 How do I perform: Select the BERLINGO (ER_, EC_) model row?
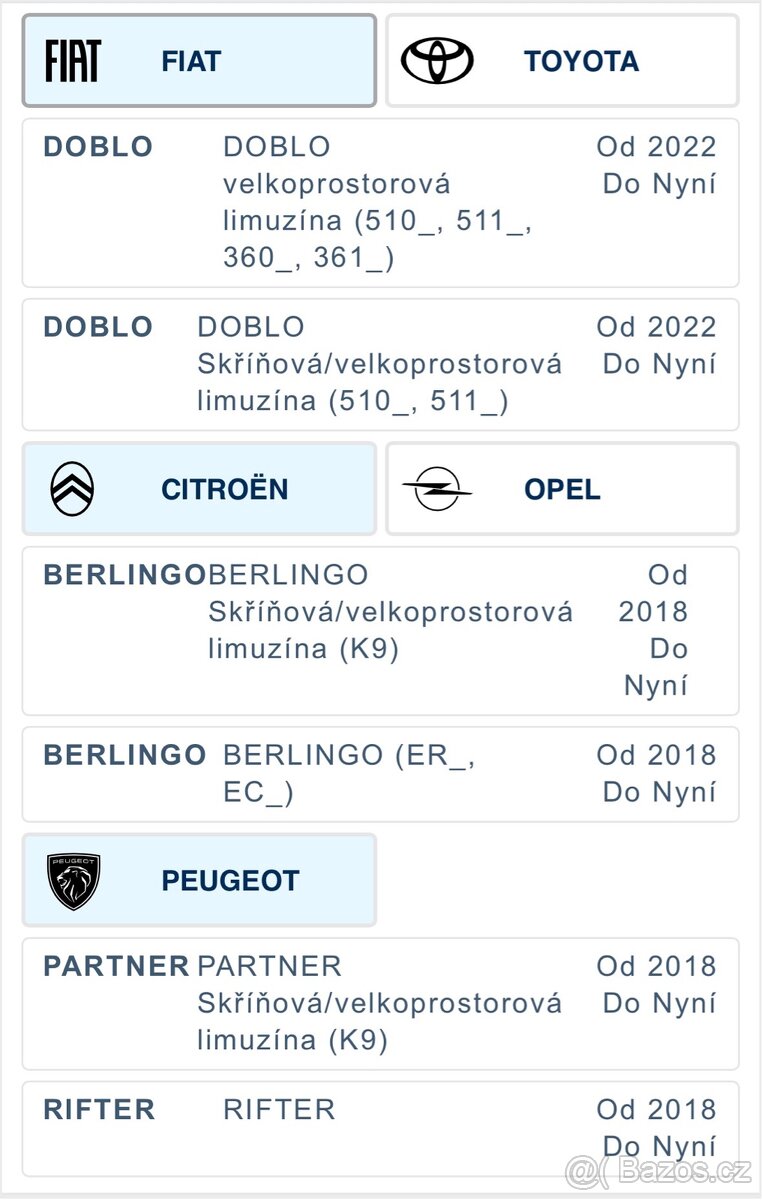[x=380, y=773]
